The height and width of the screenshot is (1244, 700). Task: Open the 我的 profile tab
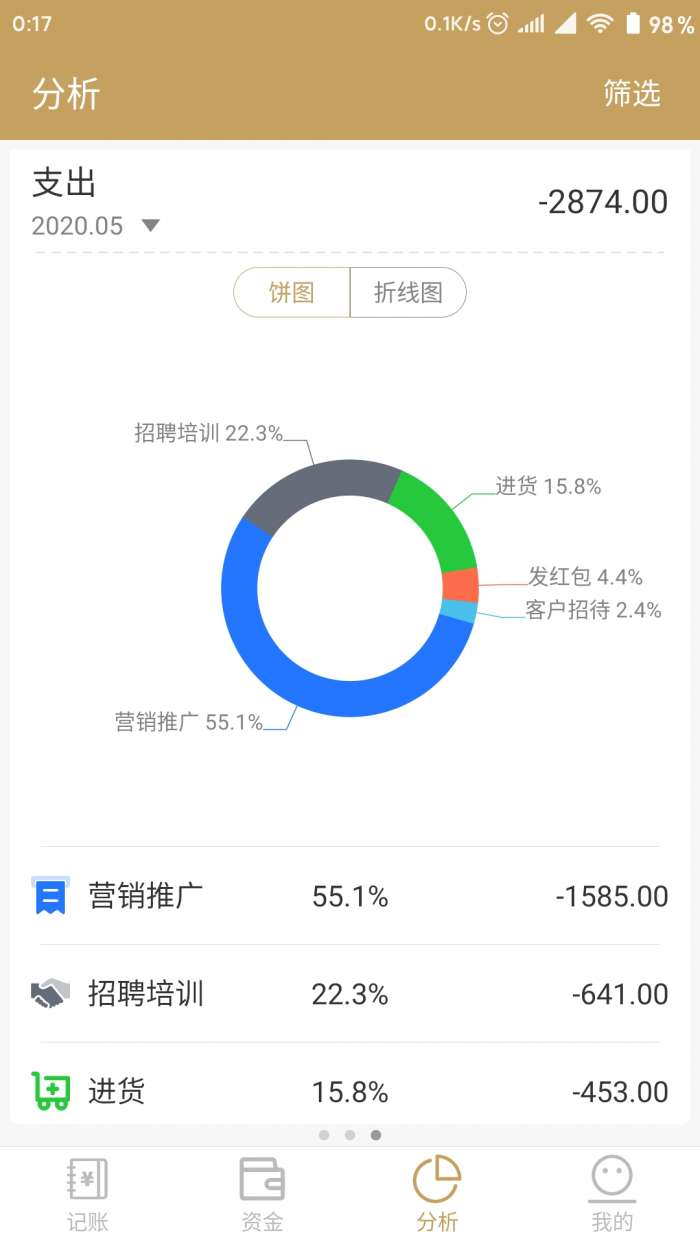tap(612, 1194)
